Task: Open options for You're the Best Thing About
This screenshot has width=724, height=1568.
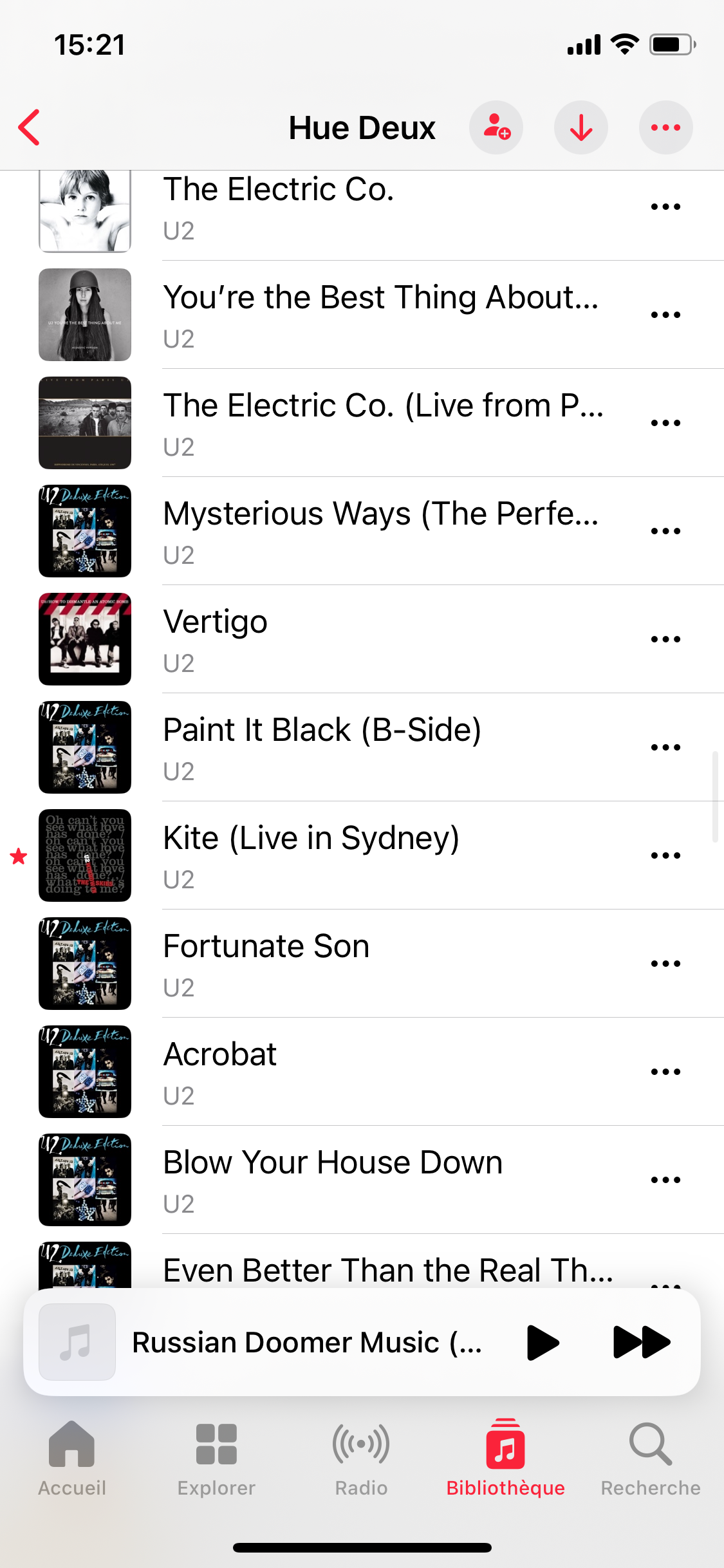Action: click(665, 315)
